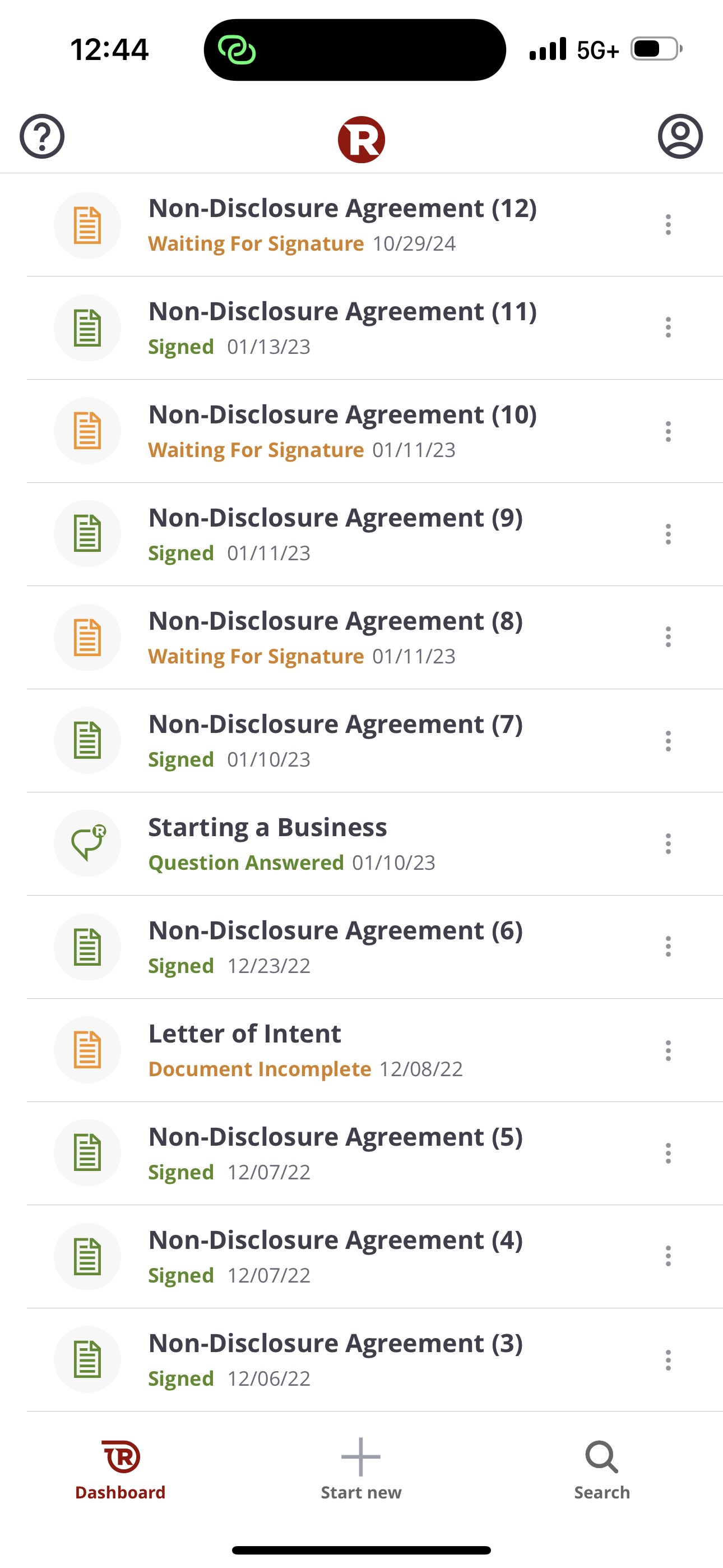Screen dimensions: 723x1568
Task: Open options menu for Non-Disclosure Agreement (11)
Action: [x=668, y=328]
